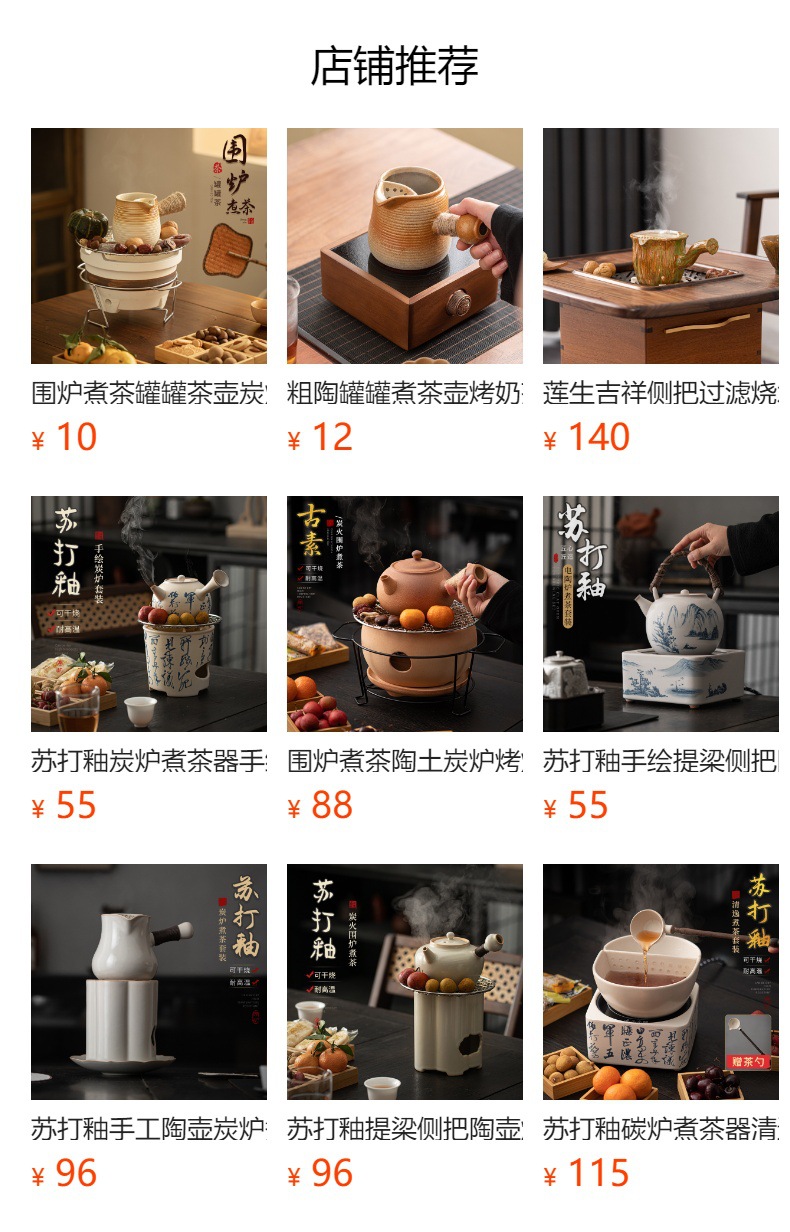The image size is (790, 1232).
Task: Open the 苏打釉手工陶壶炭炉 card
Action: point(149,982)
